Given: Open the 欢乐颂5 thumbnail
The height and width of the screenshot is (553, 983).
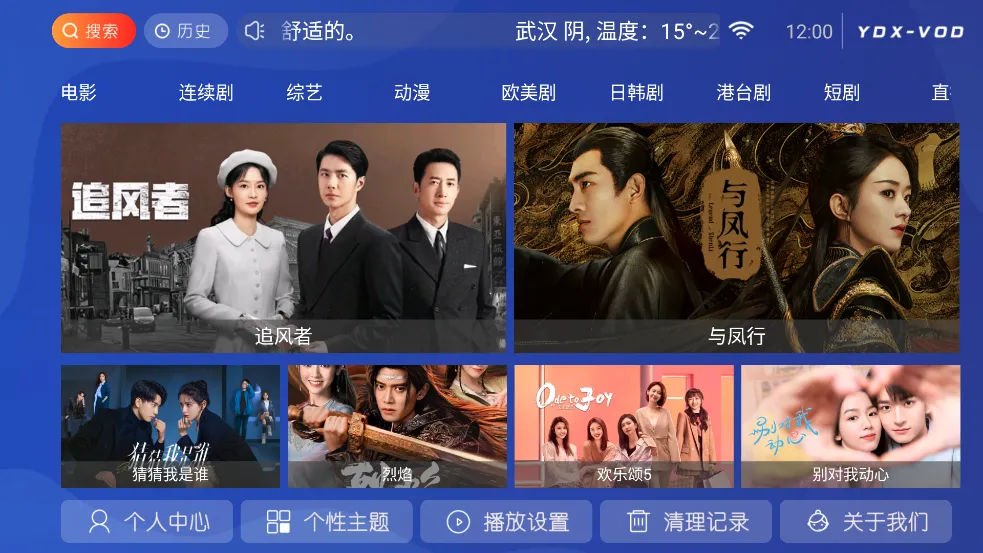Looking at the screenshot, I should click(624, 426).
